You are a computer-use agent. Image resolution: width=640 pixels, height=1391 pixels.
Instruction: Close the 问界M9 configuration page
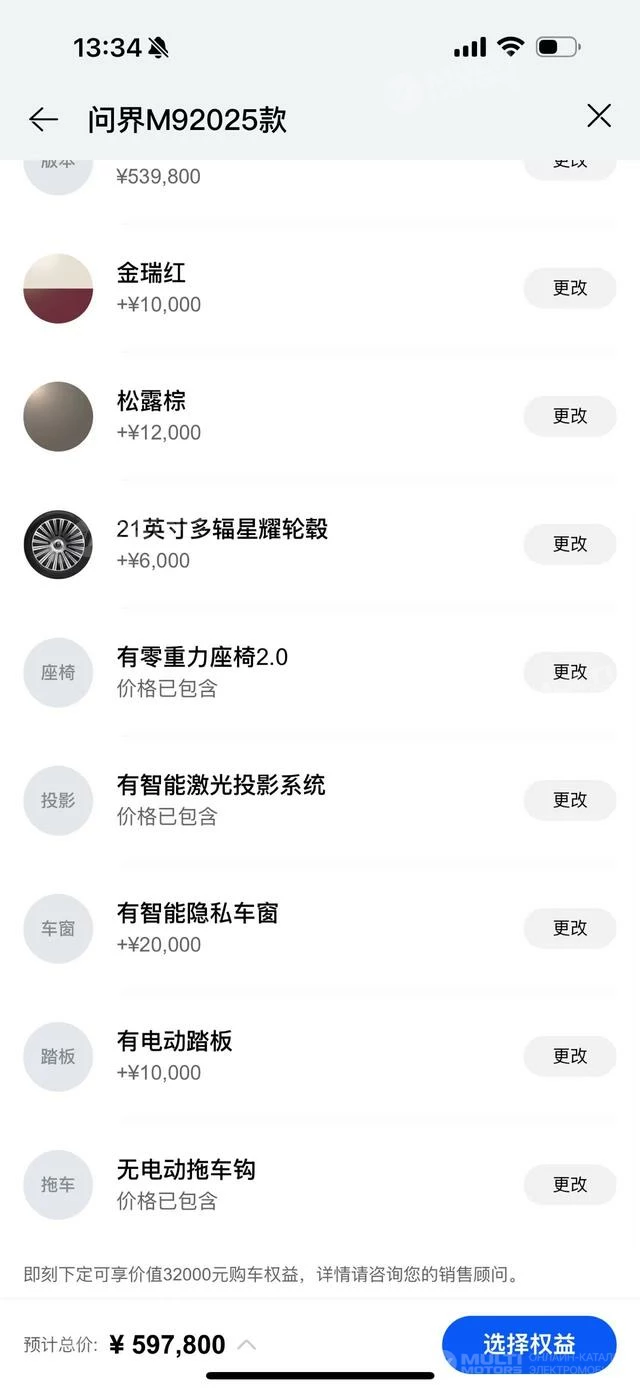598,116
